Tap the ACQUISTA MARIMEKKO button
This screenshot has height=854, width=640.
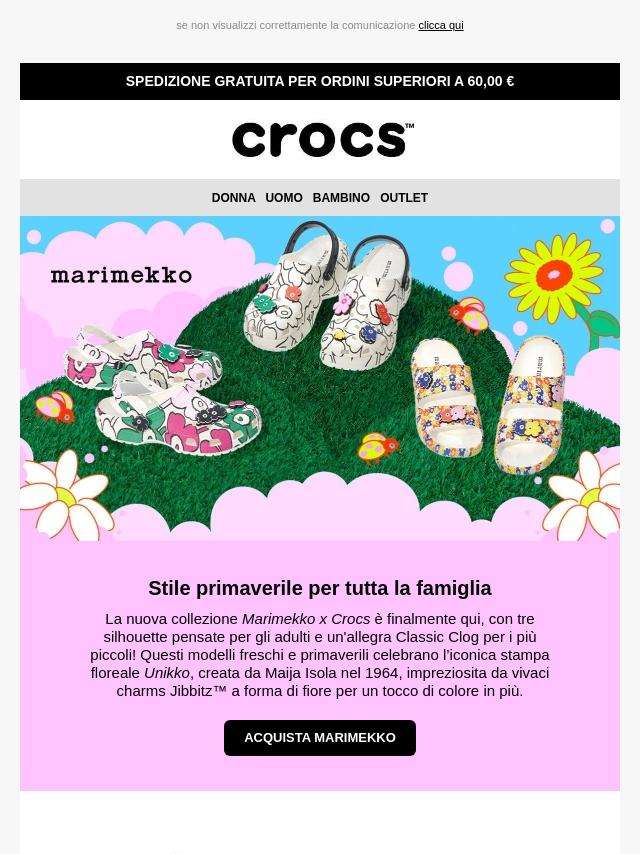[x=320, y=738]
